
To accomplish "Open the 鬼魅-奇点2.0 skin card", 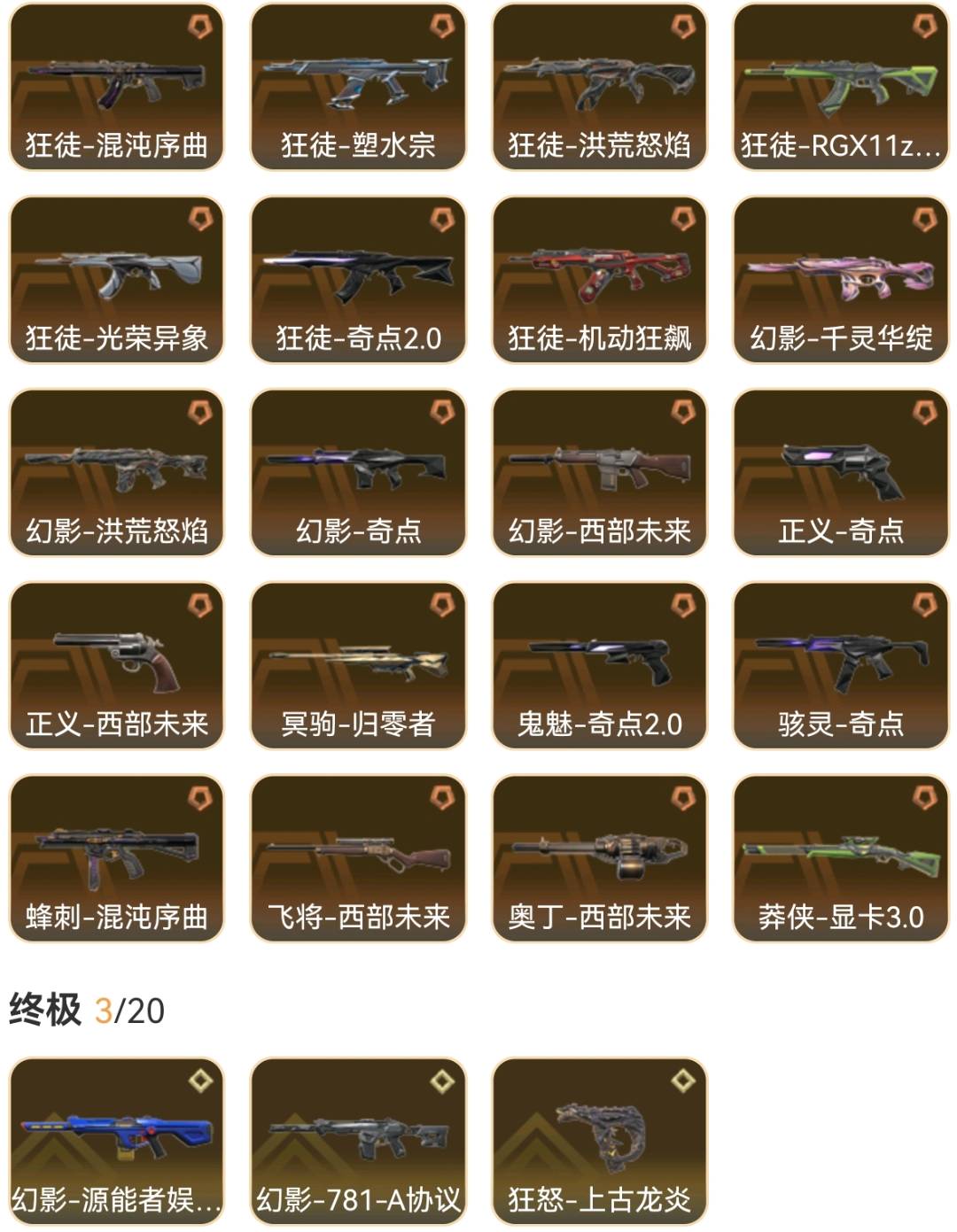I will click(x=599, y=666).
